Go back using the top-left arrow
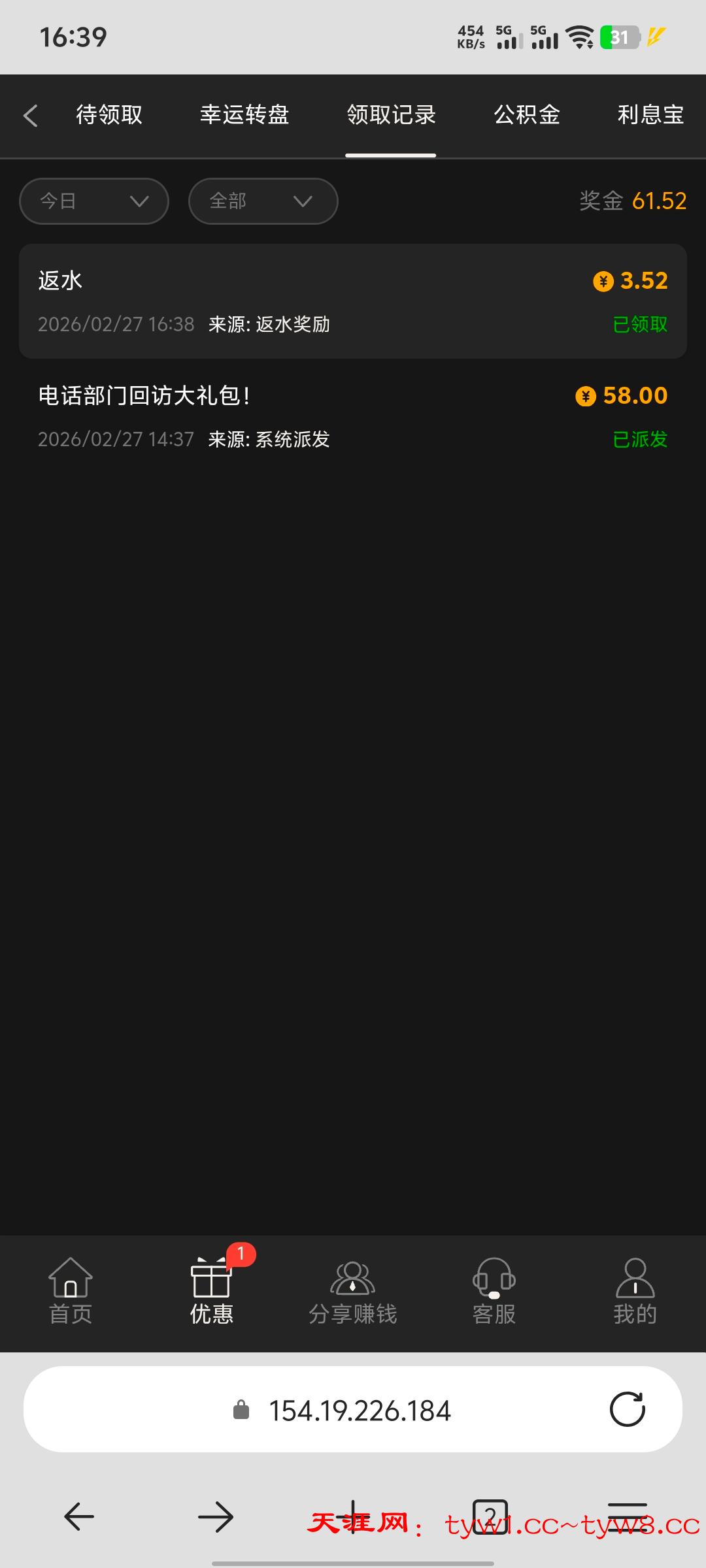The width and height of the screenshot is (706, 1568). (30, 116)
